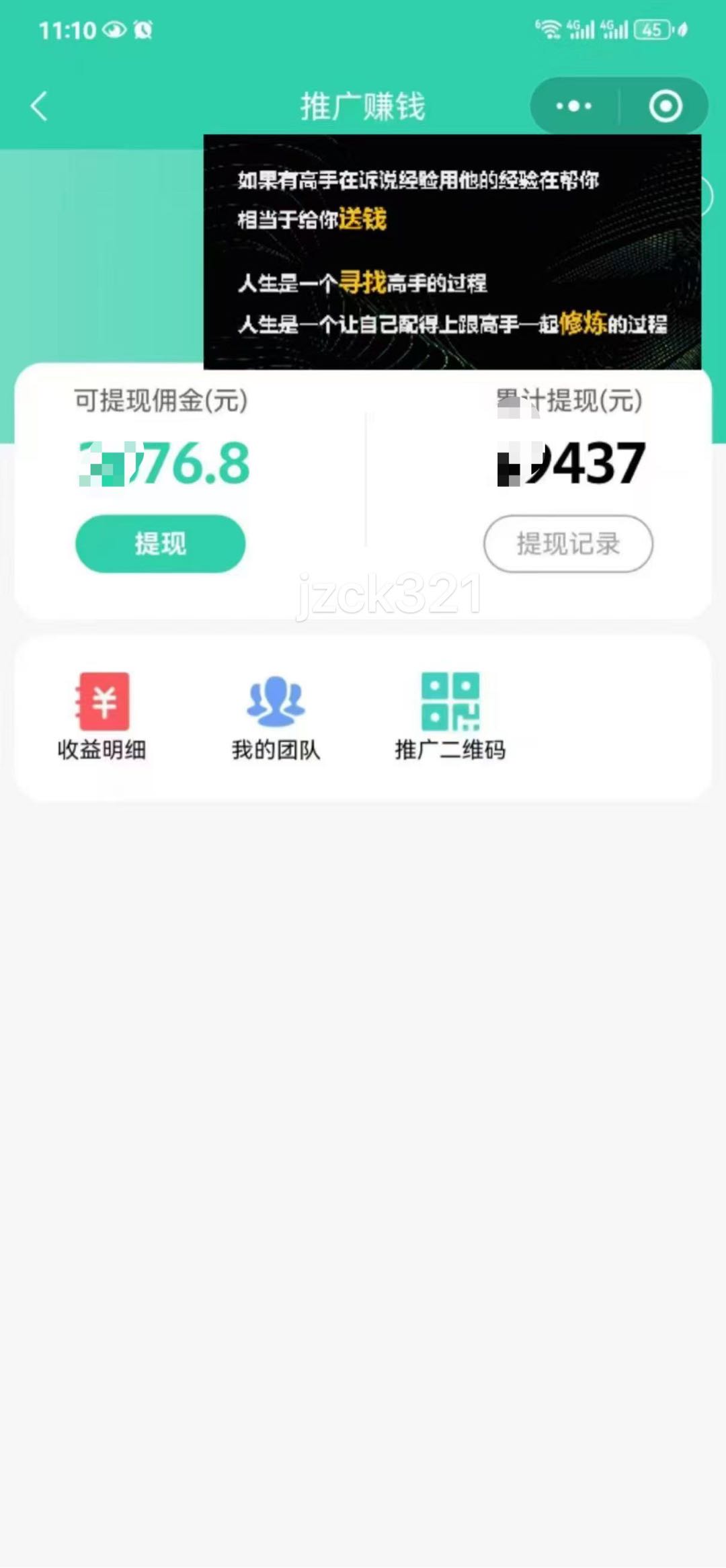View 我的团队 my team

276,716
